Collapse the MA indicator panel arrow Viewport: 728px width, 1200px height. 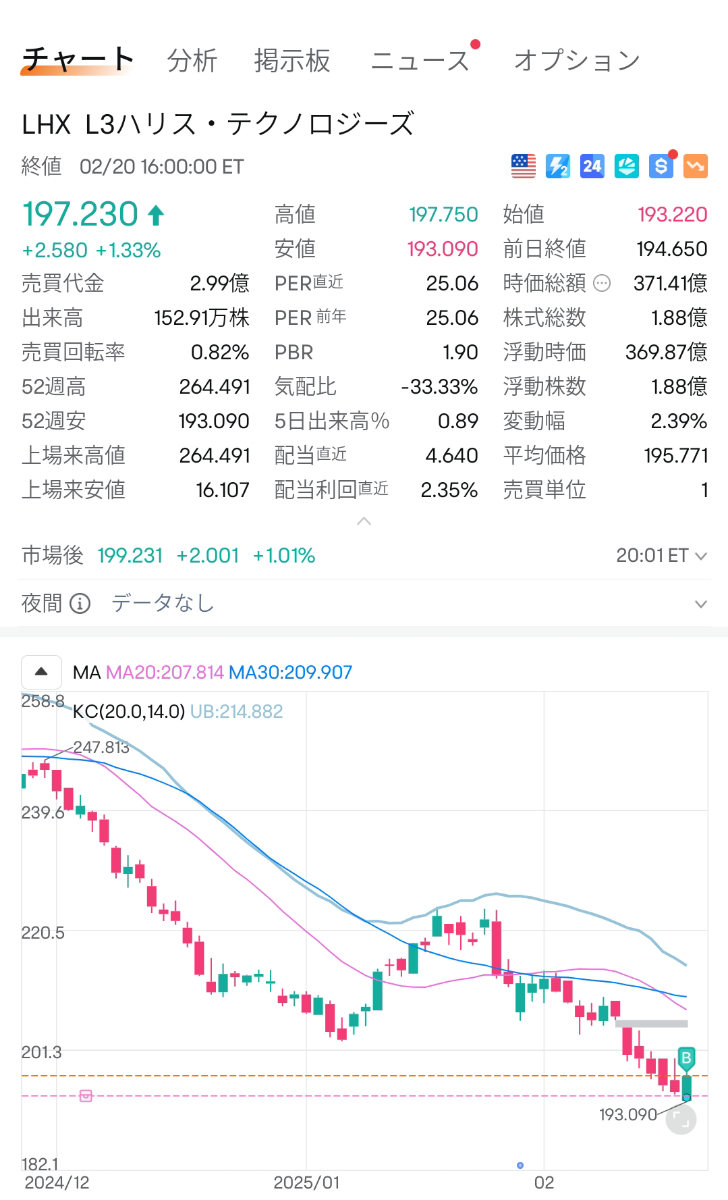[40, 671]
